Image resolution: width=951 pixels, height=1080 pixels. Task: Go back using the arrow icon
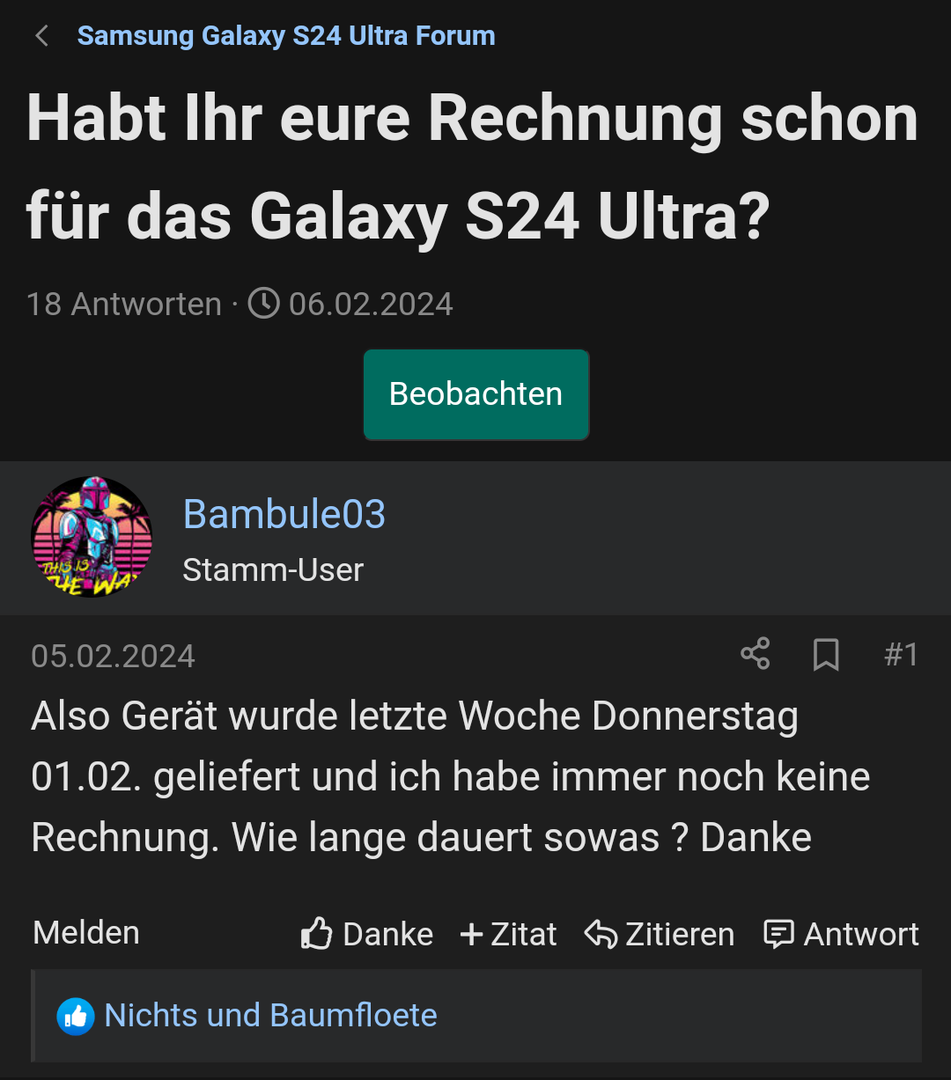tap(42, 36)
